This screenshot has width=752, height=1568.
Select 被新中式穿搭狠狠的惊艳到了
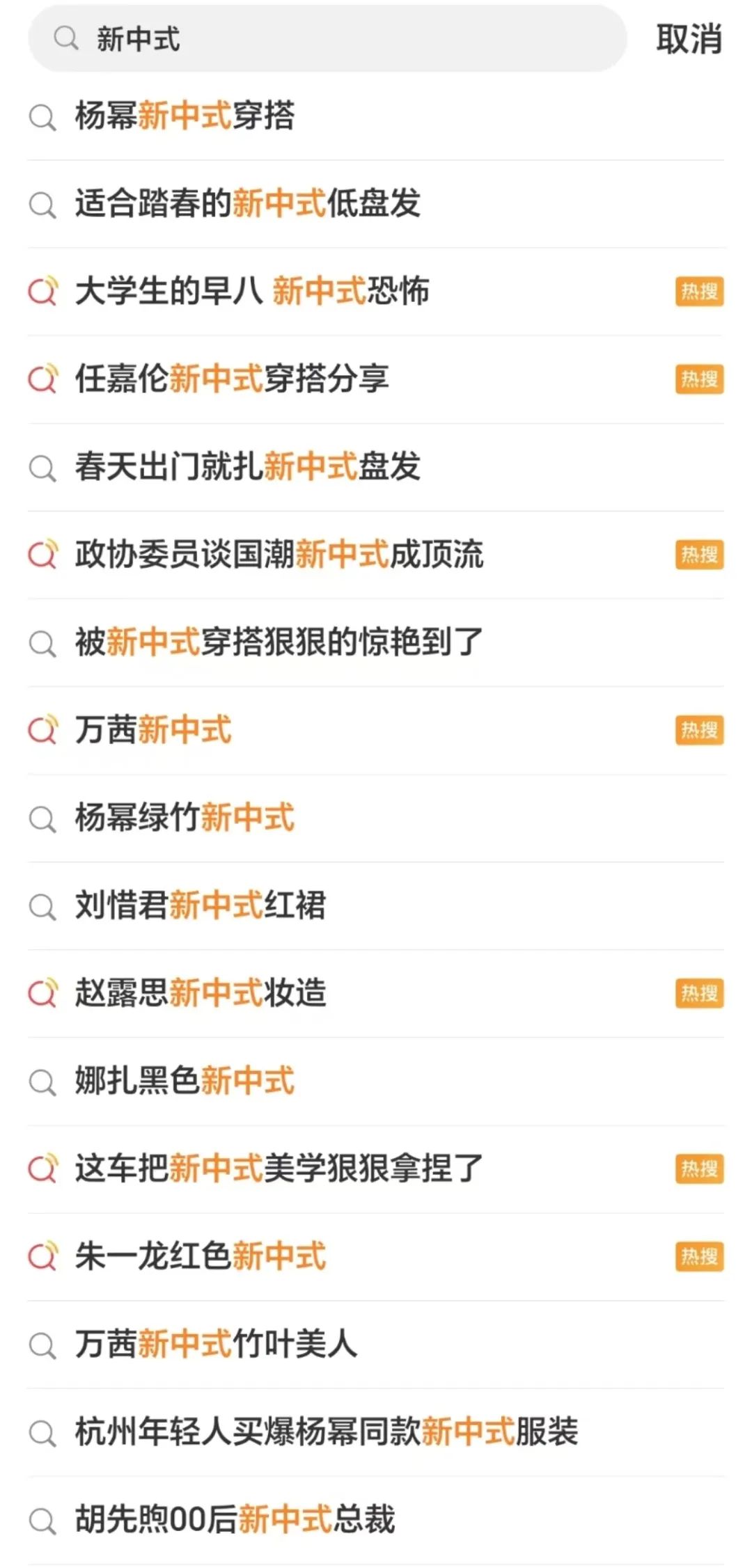[376, 642]
